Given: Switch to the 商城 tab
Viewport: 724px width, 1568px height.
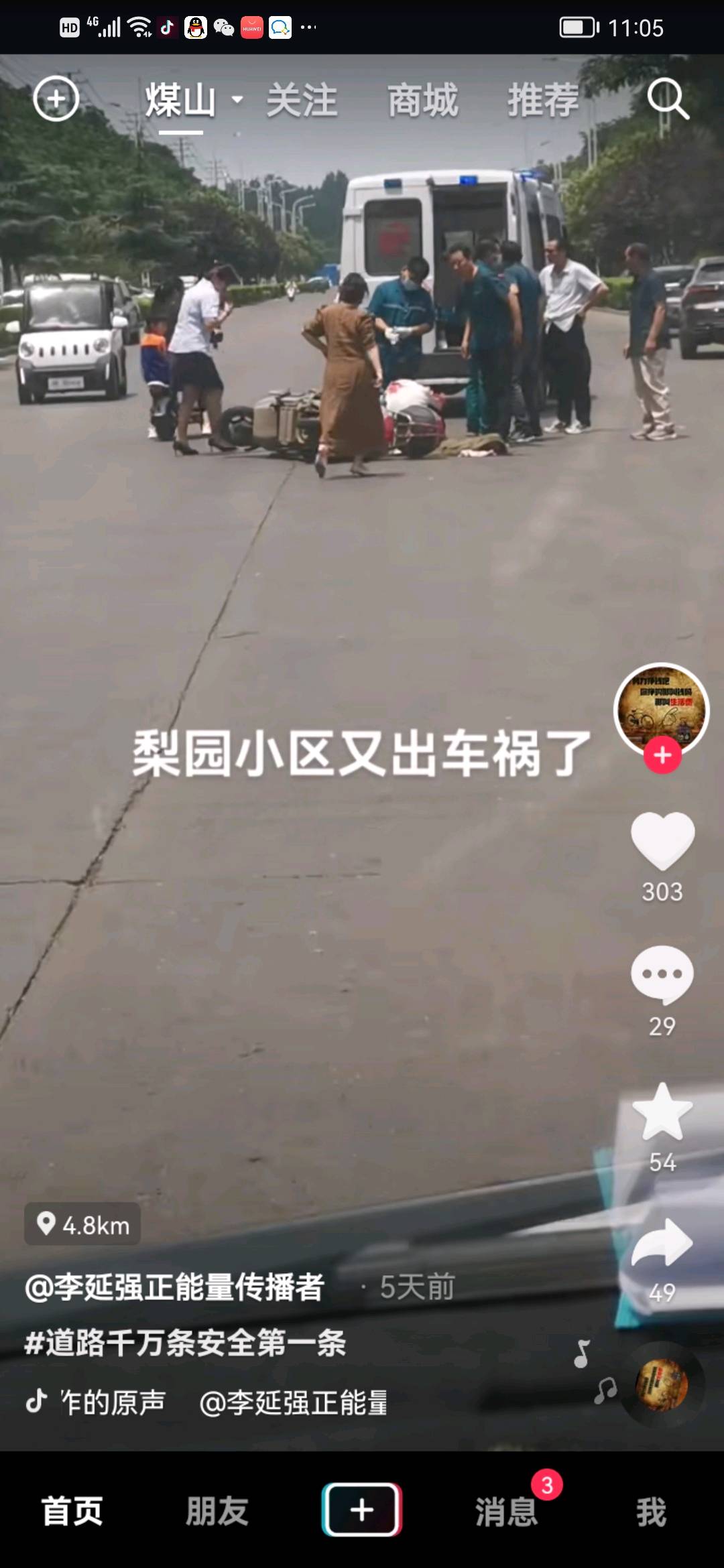Looking at the screenshot, I should (423, 101).
